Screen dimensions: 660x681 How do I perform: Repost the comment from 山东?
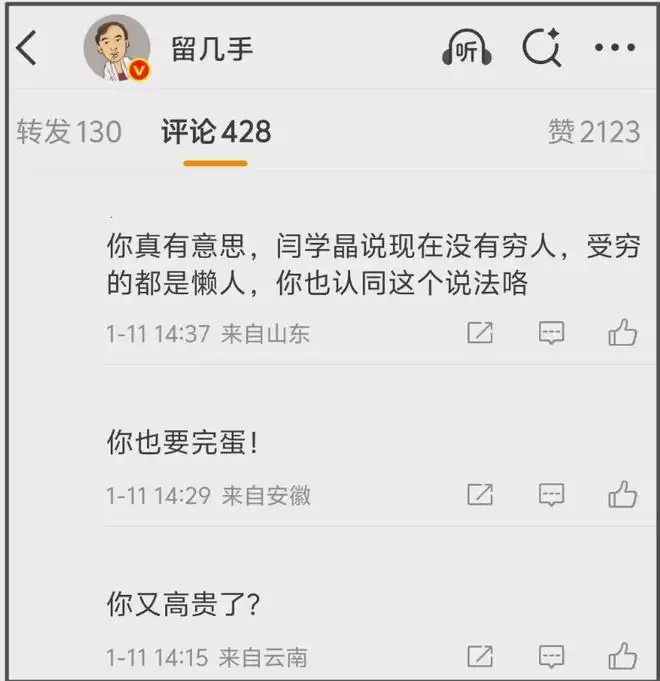point(480,333)
